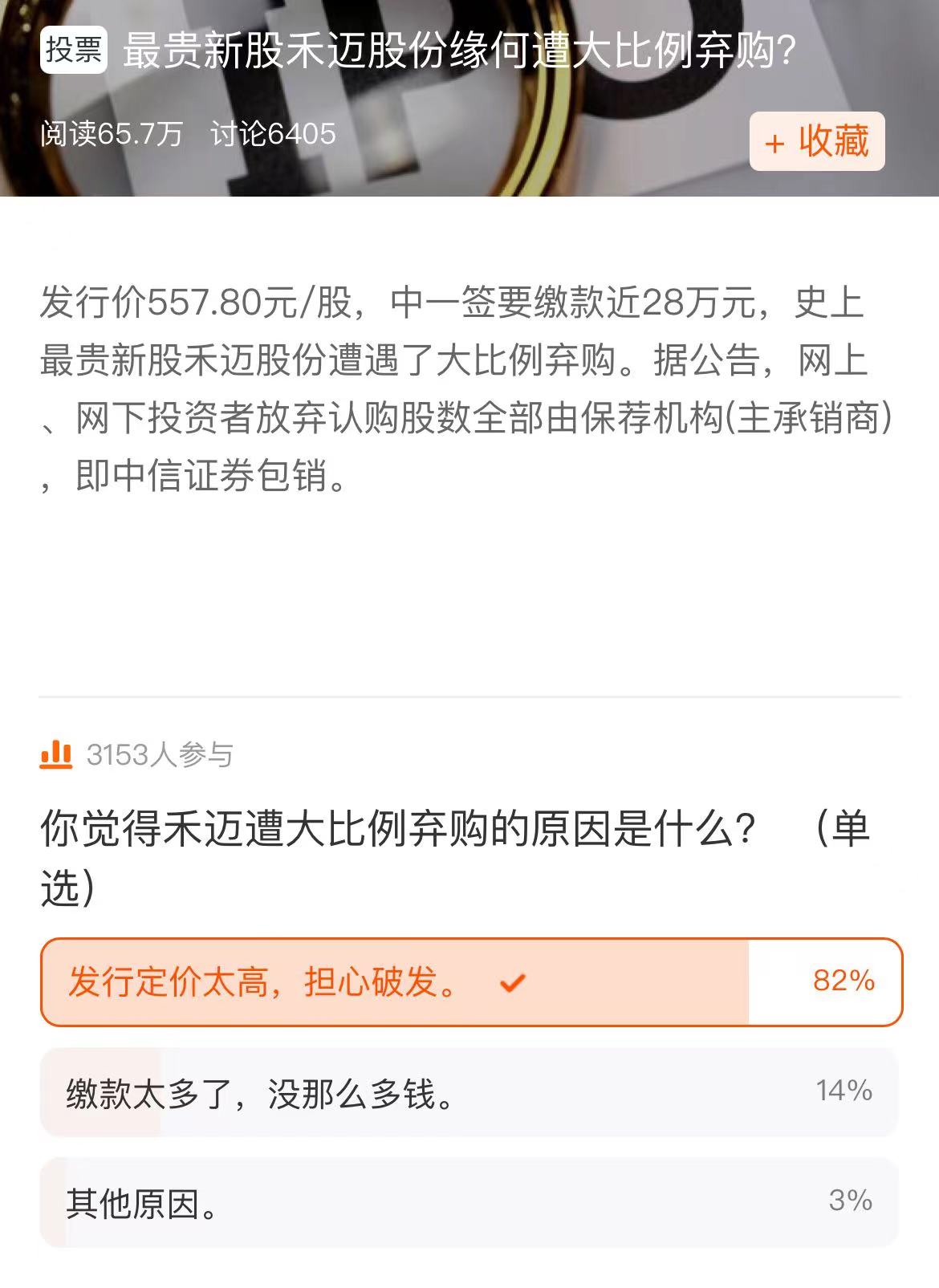Select poll option 发行定价太高，担心破发
The image size is (939, 1288).
tap(470, 981)
